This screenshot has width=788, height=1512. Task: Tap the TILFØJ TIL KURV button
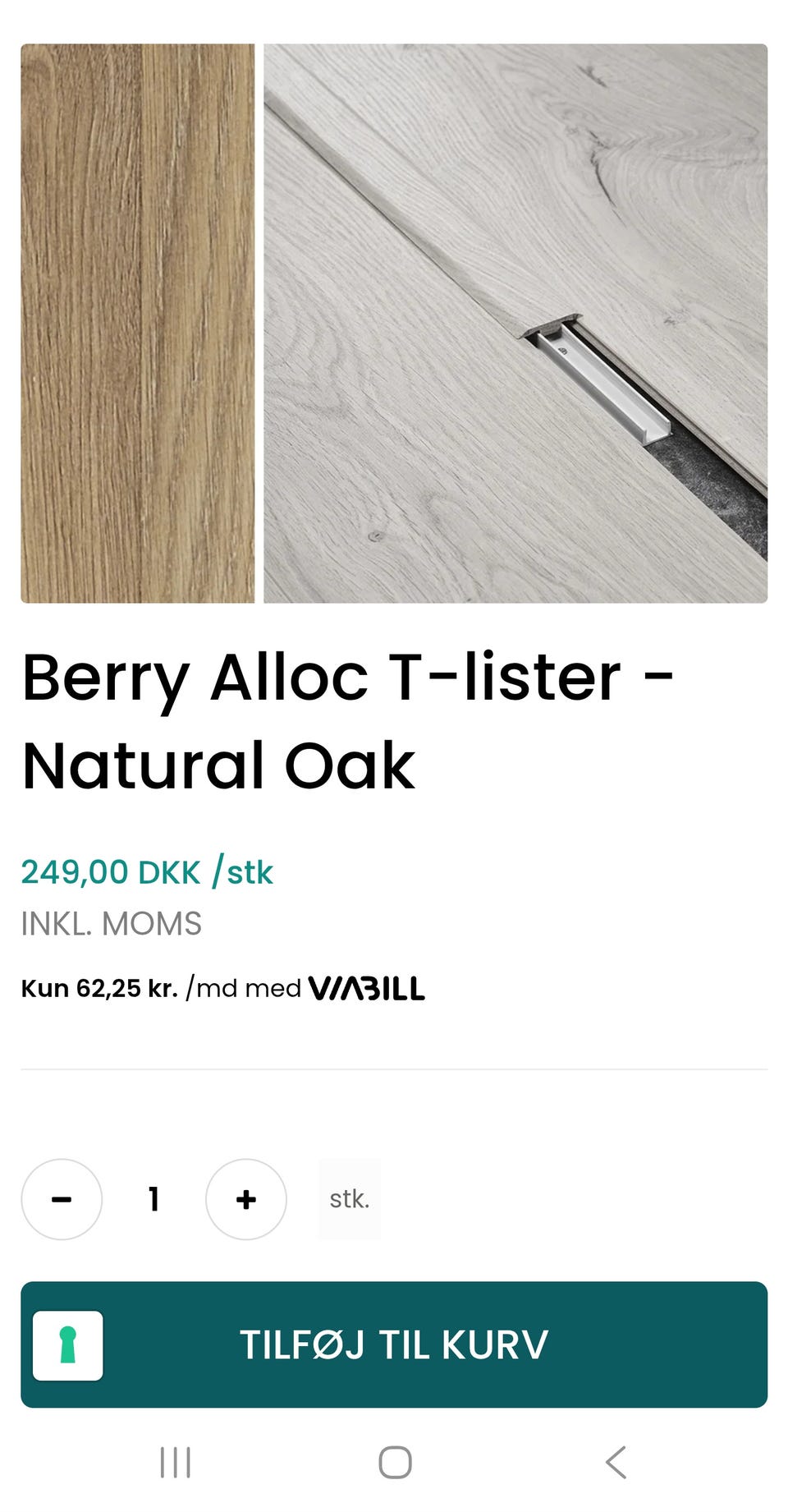[394, 1344]
